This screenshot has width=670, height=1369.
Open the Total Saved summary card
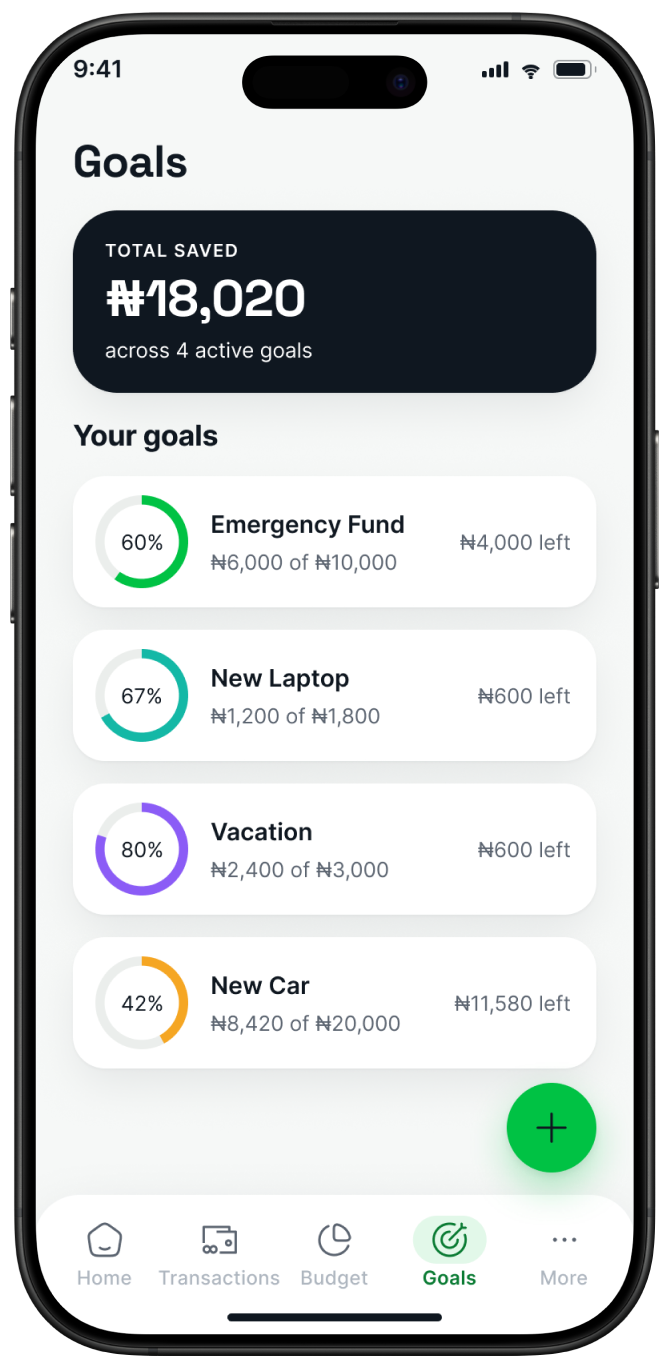[x=335, y=301]
